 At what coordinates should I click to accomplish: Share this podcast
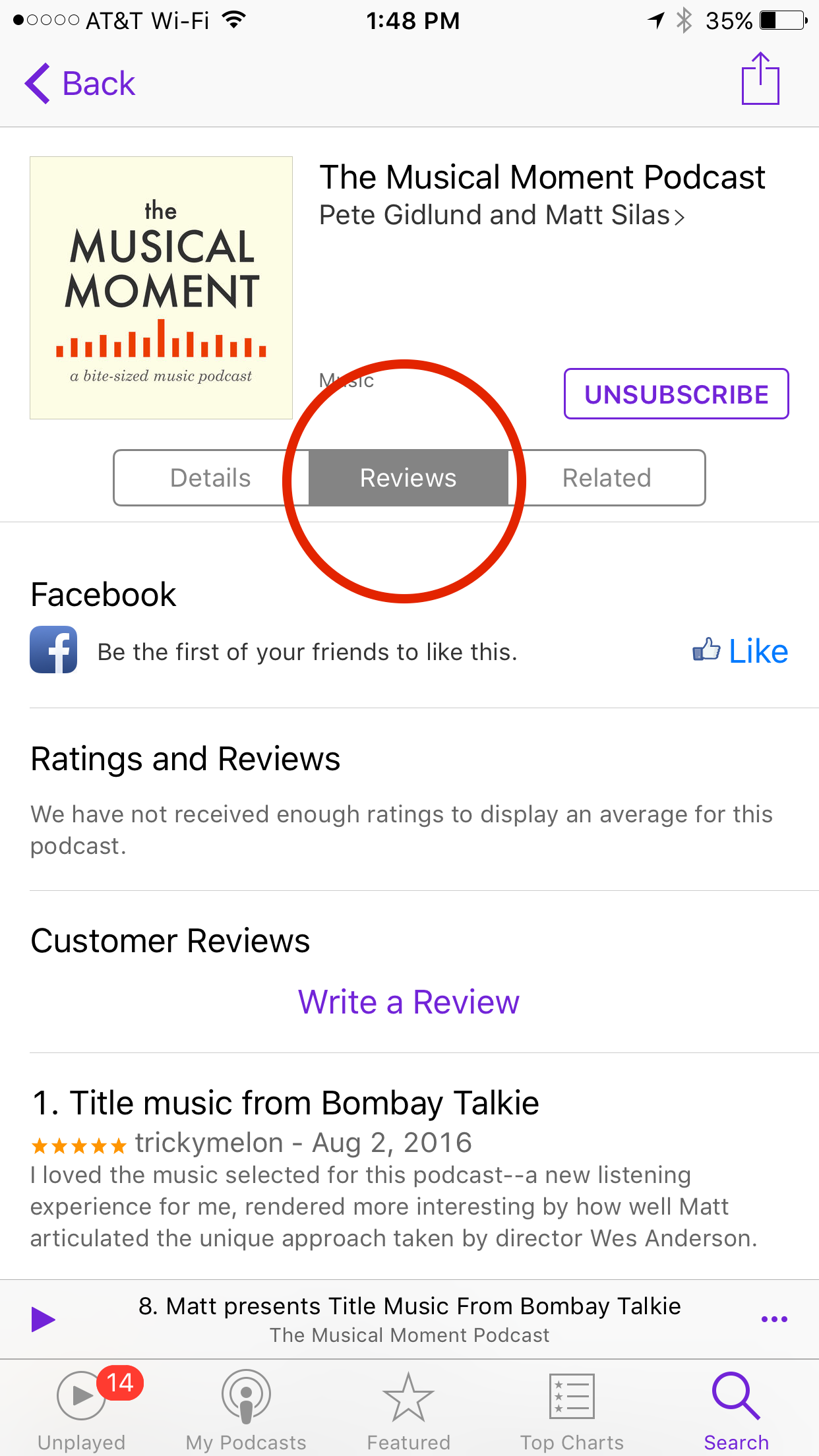point(760,79)
